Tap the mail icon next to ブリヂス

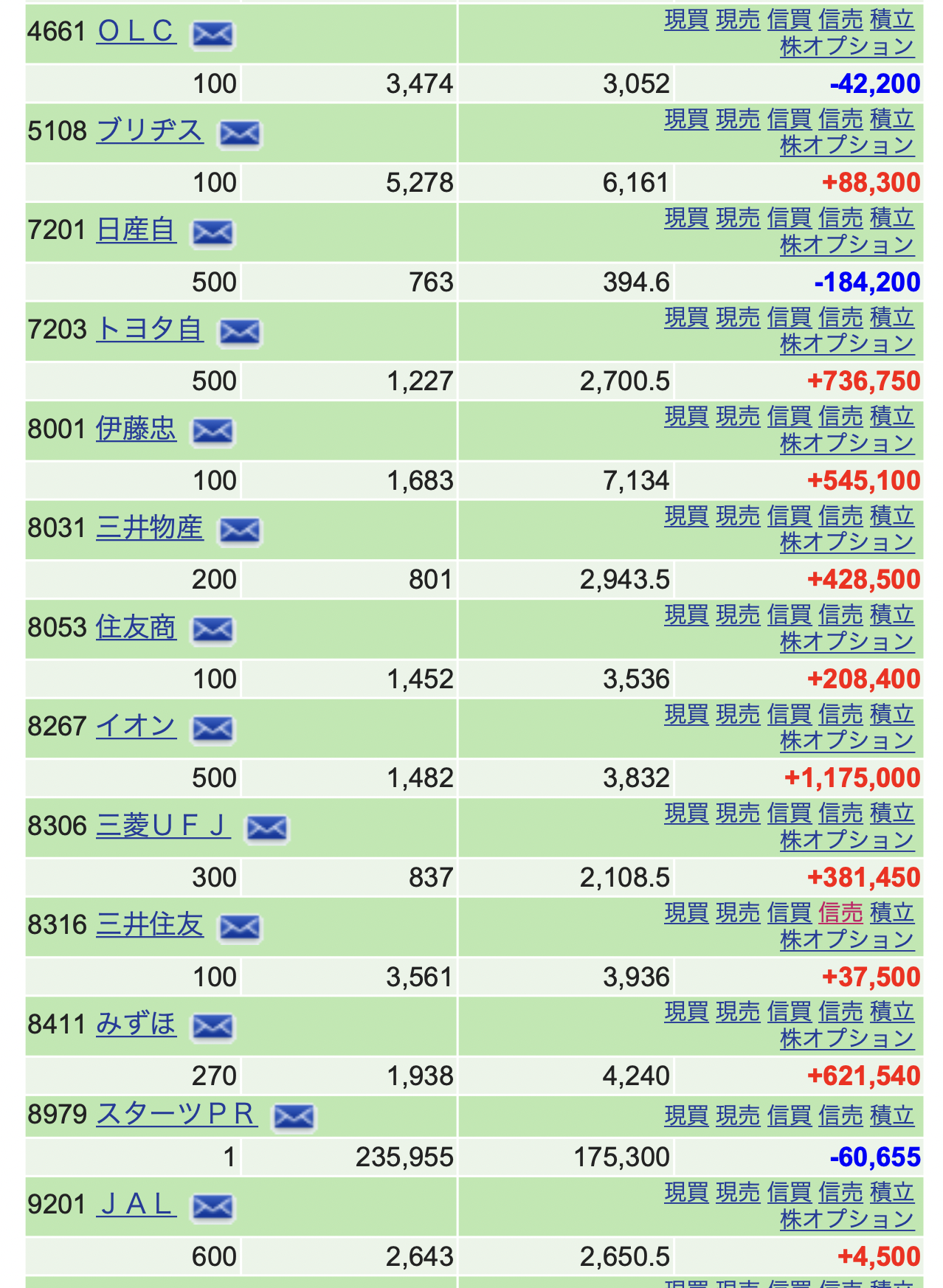(x=240, y=134)
